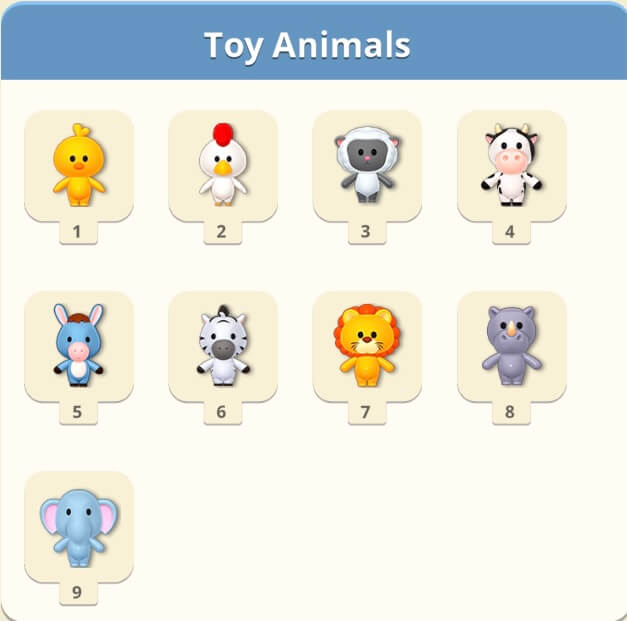Select the yellow chick toy numbered 1
Image resolution: width=627 pixels, height=621 pixels.
(x=78, y=165)
